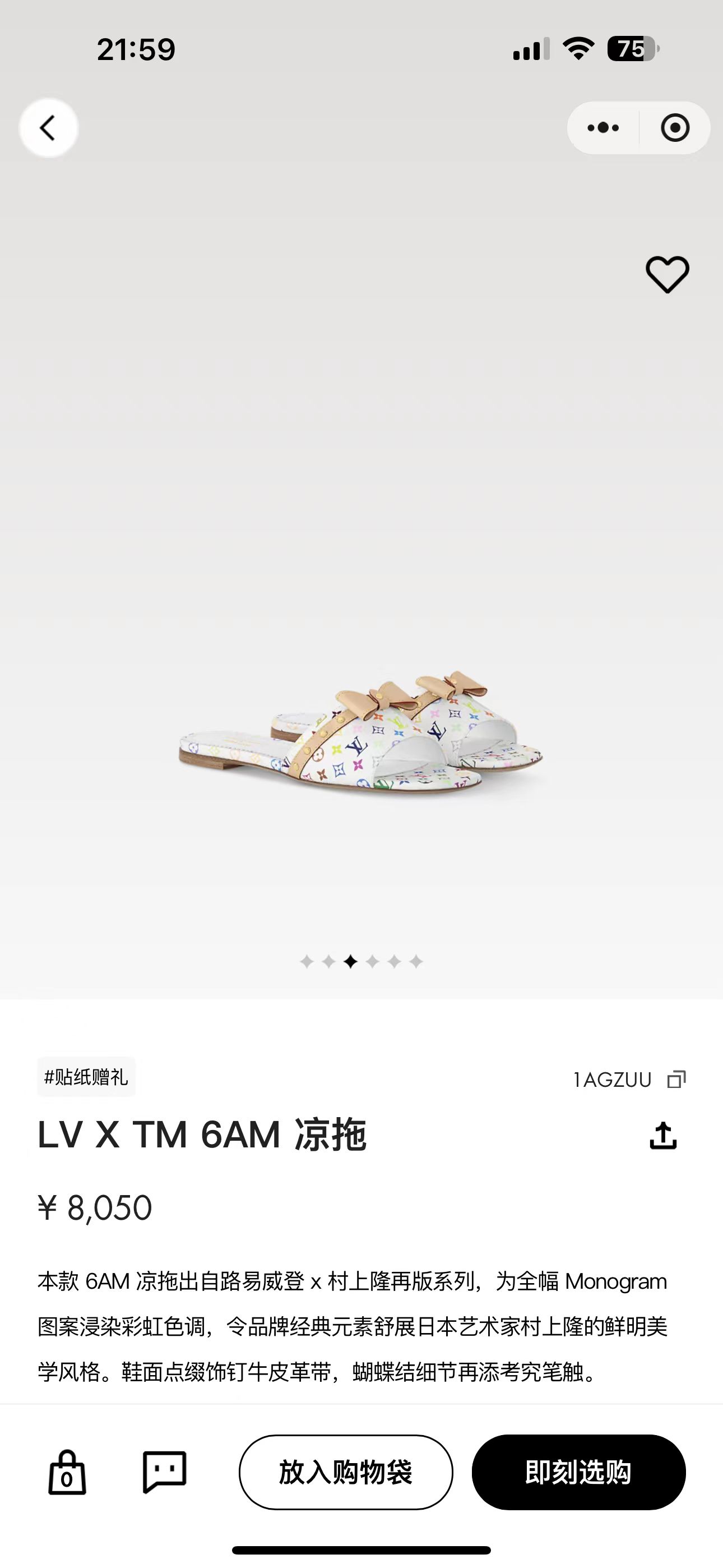Open the shopping bag icon
The image size is (723, 1568).
point(67,1473)
